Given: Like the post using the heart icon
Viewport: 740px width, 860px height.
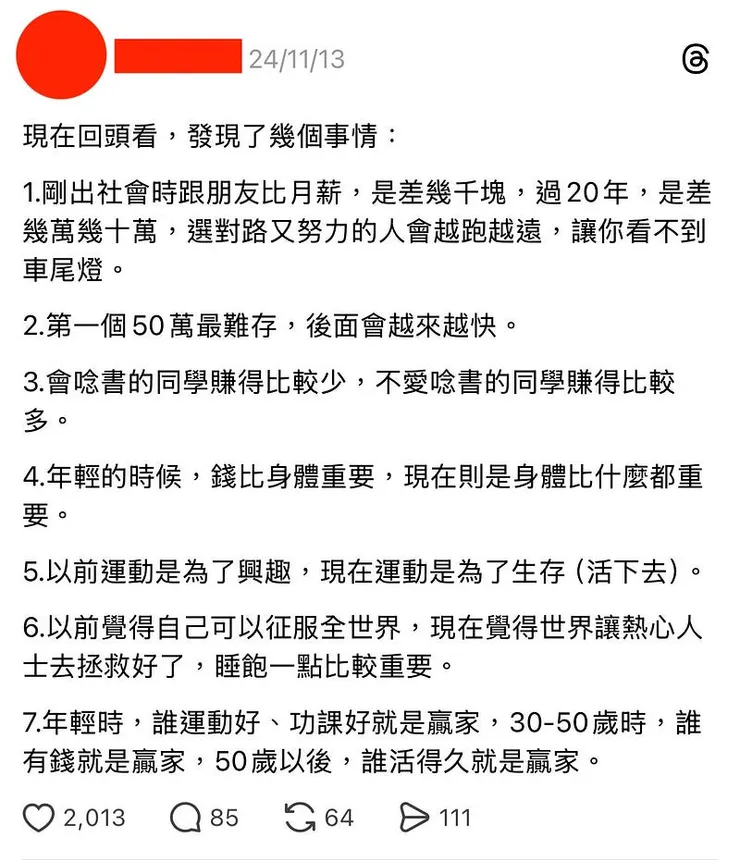Looking at the screenshot, I should pyautogui.click(x=39, y=818).
